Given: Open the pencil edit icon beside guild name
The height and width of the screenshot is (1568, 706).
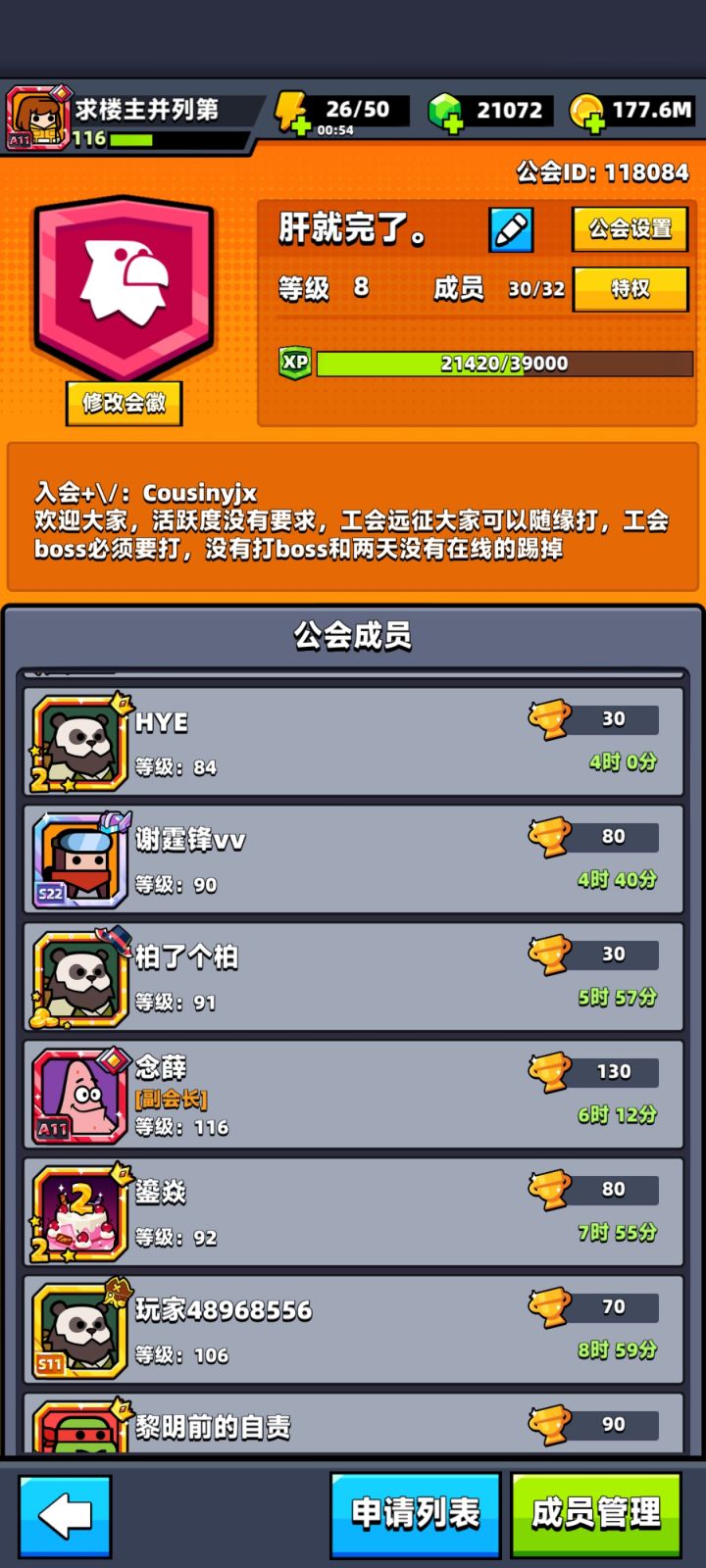Looking at the screenshot, I should (510, 229).
